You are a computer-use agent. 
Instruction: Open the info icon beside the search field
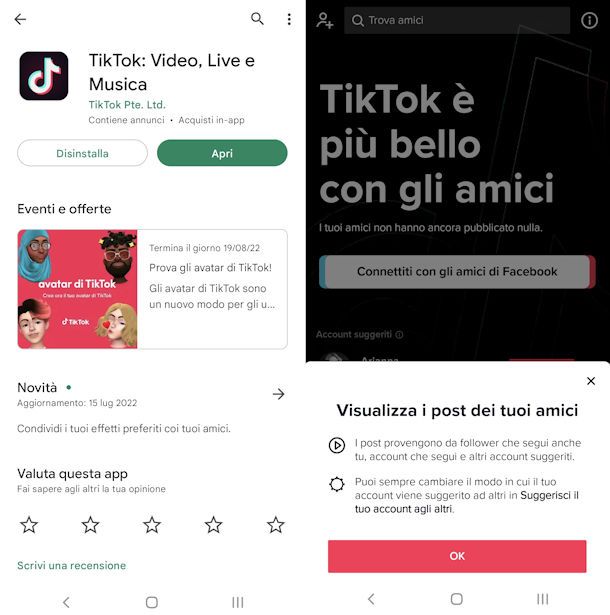tap(589, 20)
